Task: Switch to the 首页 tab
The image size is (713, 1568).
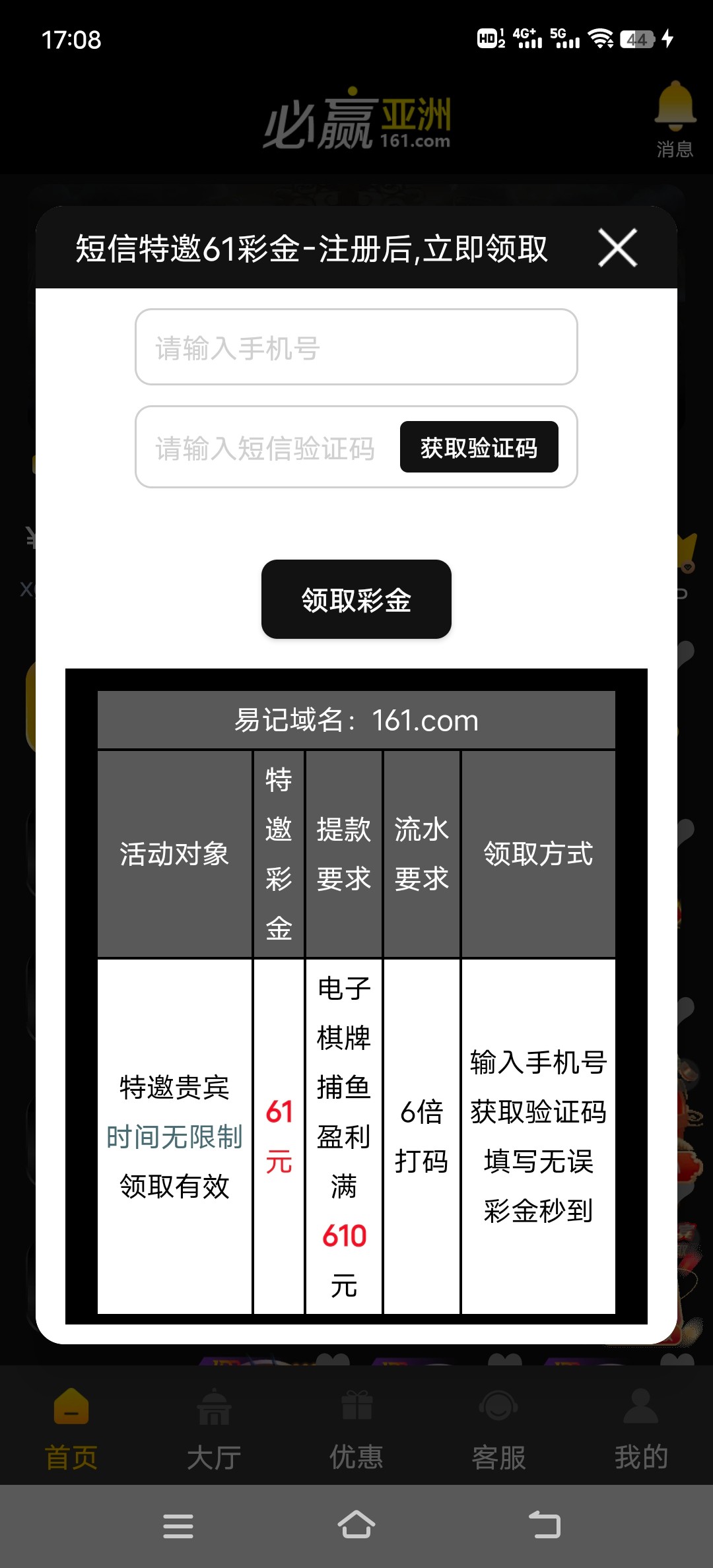Action: pyautogui.click(x=71, y=1429)
